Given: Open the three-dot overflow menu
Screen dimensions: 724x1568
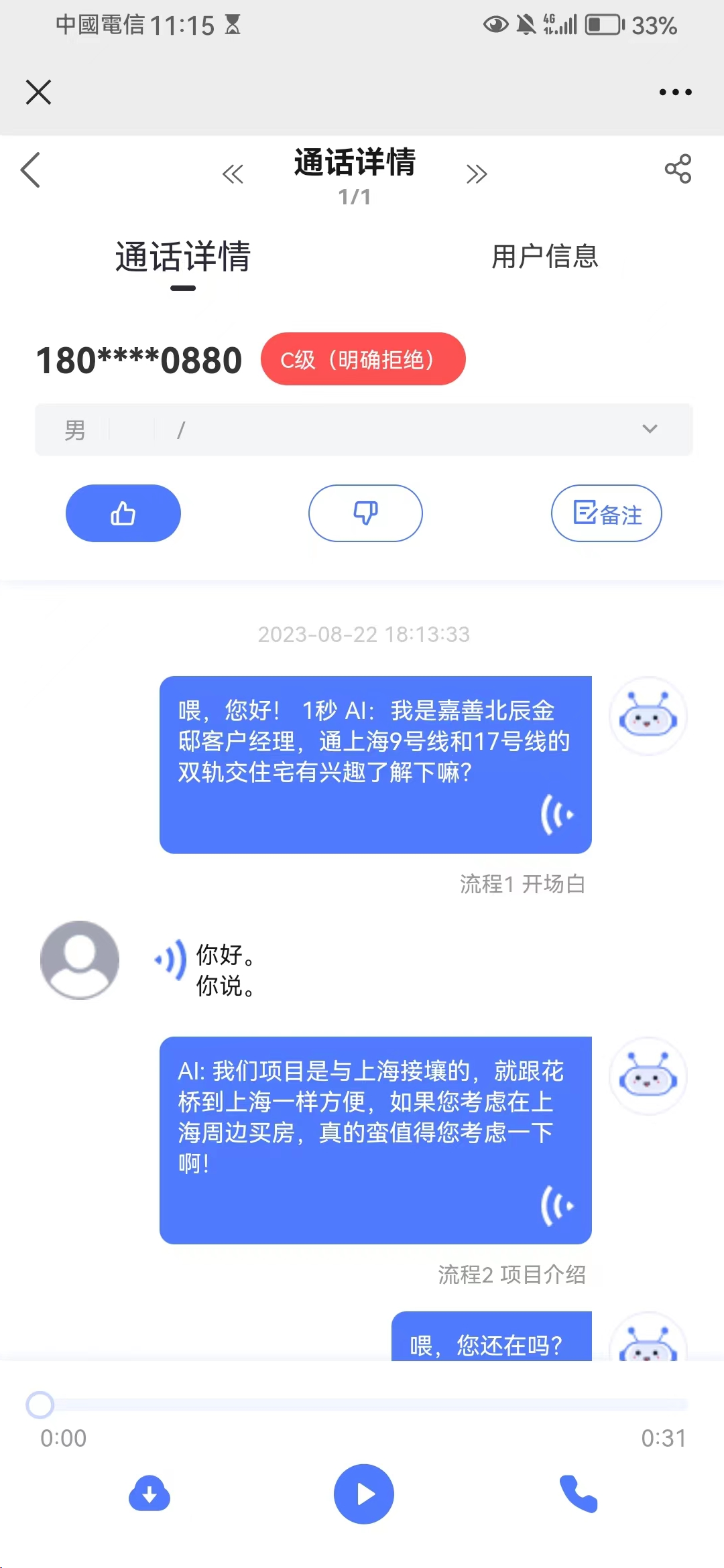Looking at the screenshot, I should [675, 92].
